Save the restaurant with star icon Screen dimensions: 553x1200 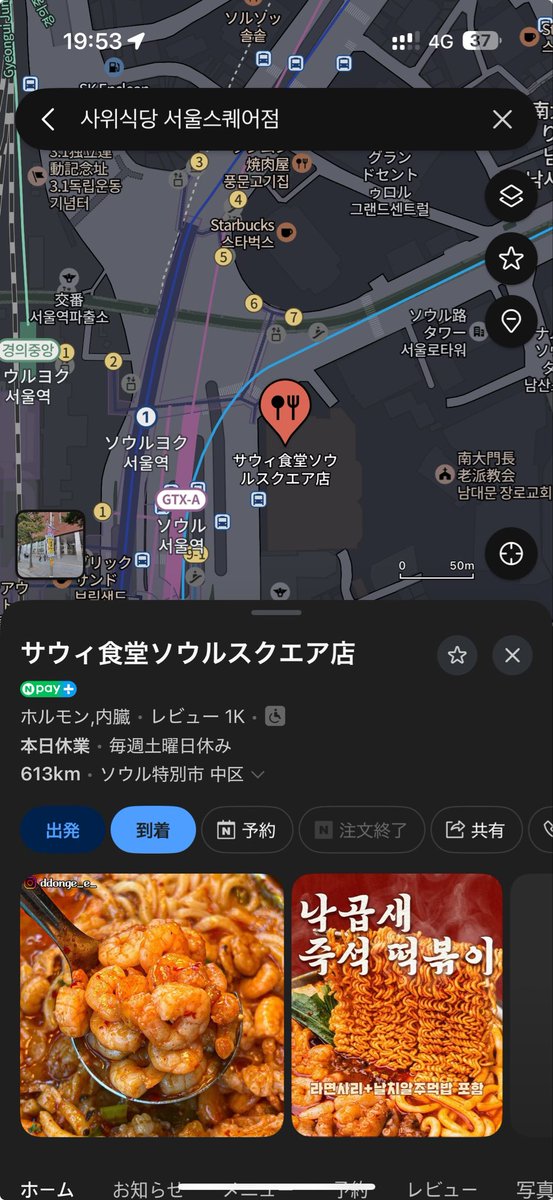click(457, 655)
